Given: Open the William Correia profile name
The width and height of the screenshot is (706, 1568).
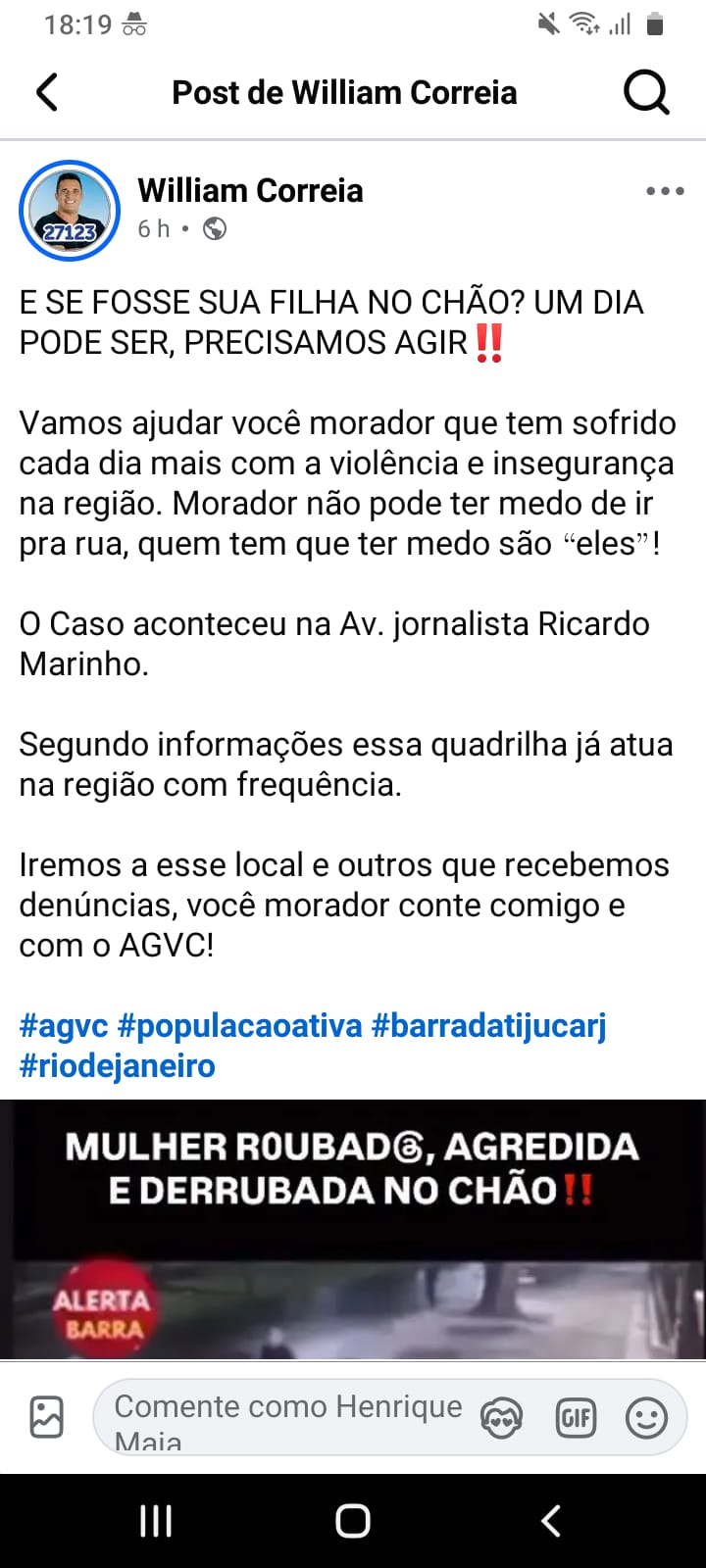Looking at the screenshot, I should 250,190.
